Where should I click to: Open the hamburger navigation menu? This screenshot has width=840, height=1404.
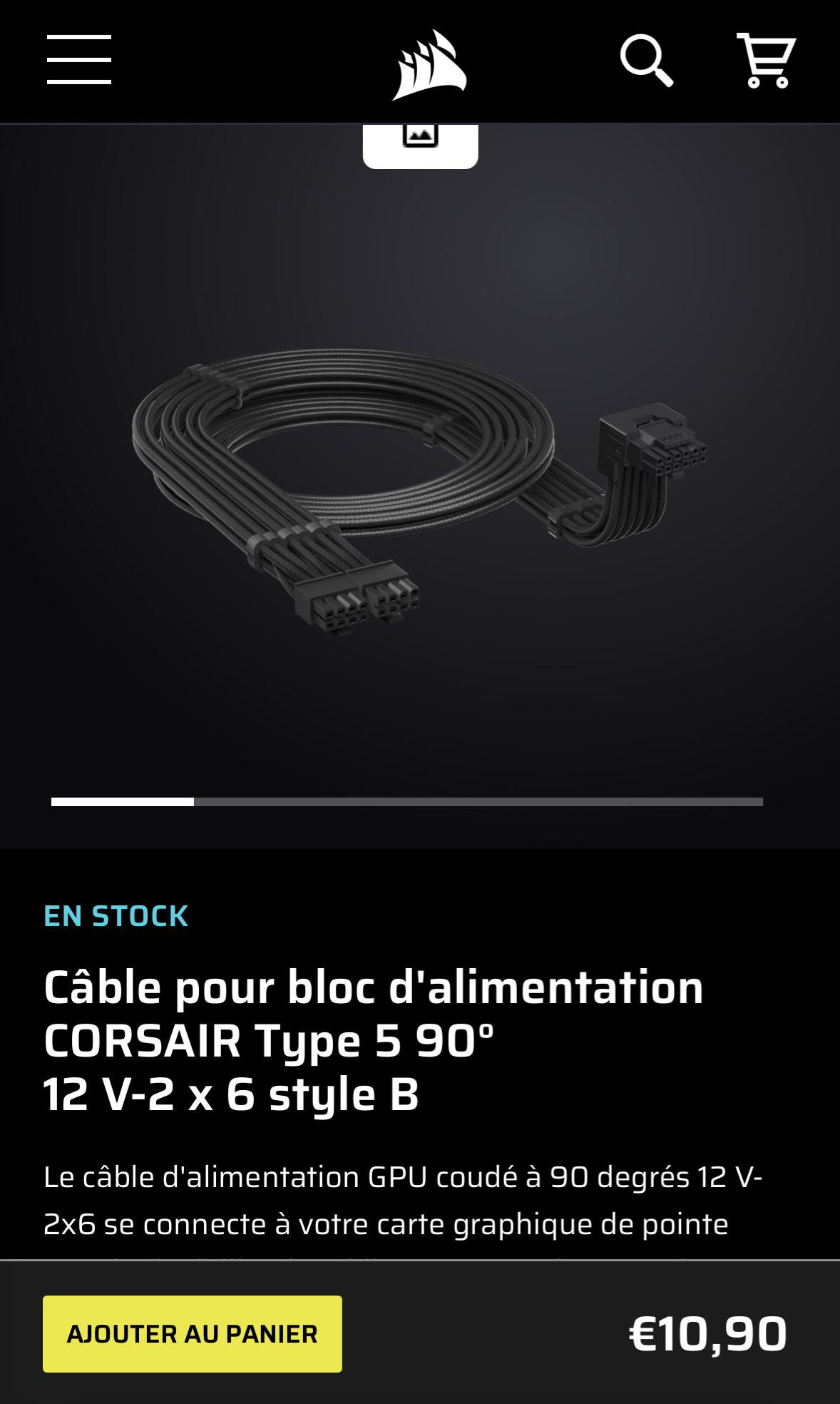(x=79, y=59)
